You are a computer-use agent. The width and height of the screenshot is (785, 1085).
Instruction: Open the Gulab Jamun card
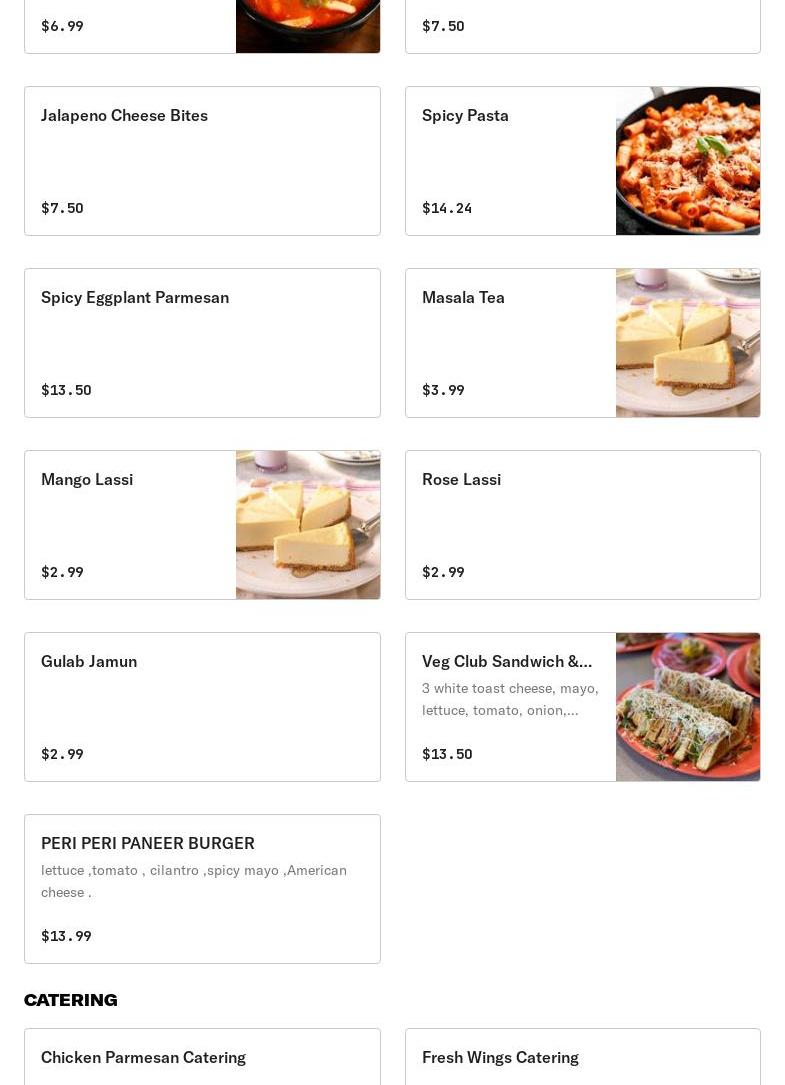[x=202, y=707]
